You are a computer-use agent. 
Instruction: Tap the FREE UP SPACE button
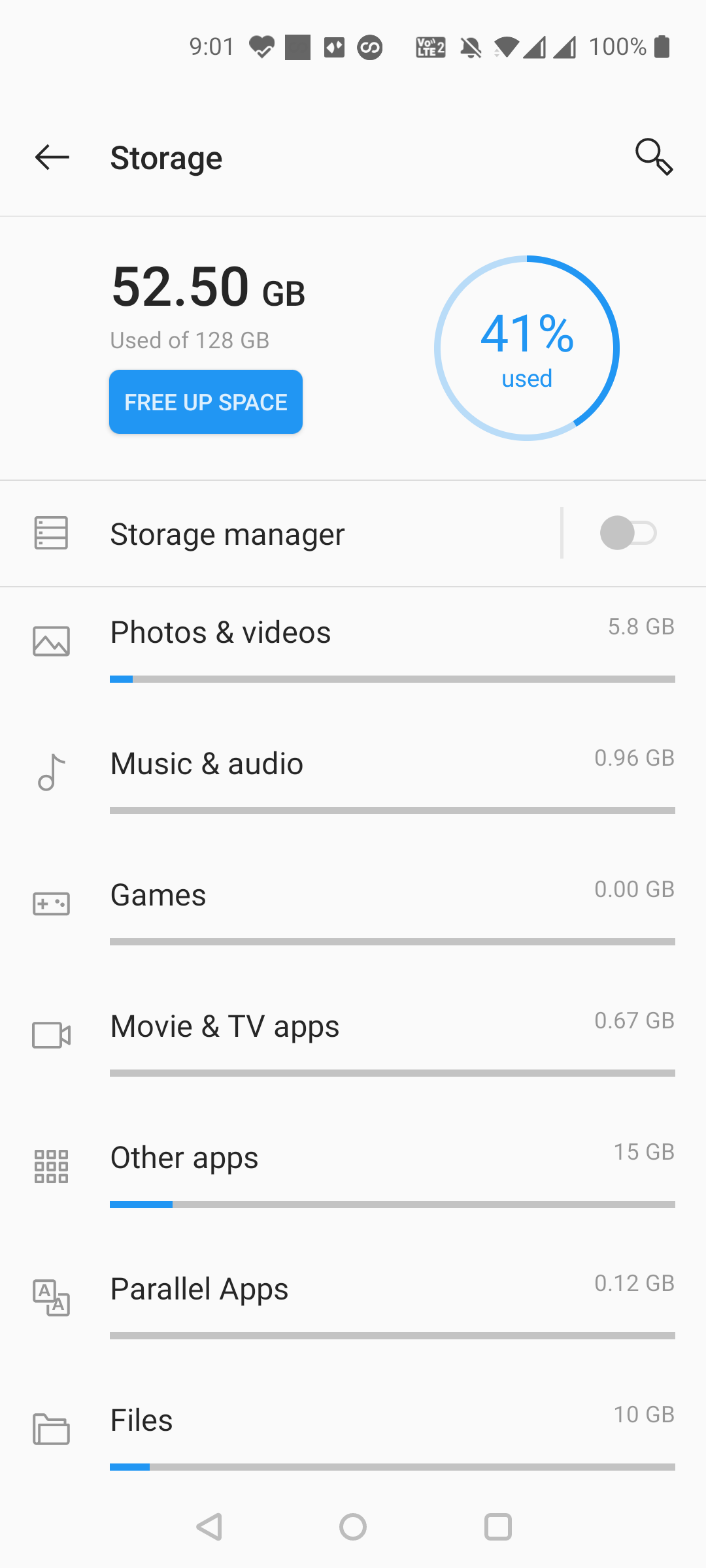pyautogui.click(x=205, y=402)
